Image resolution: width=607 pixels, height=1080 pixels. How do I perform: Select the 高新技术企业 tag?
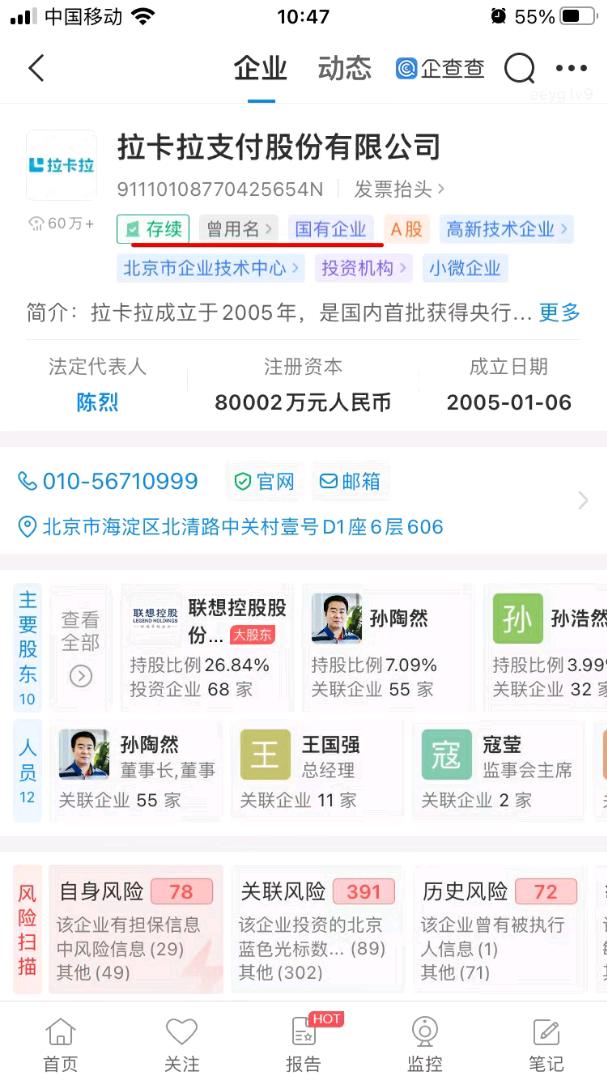pos(506,229)
